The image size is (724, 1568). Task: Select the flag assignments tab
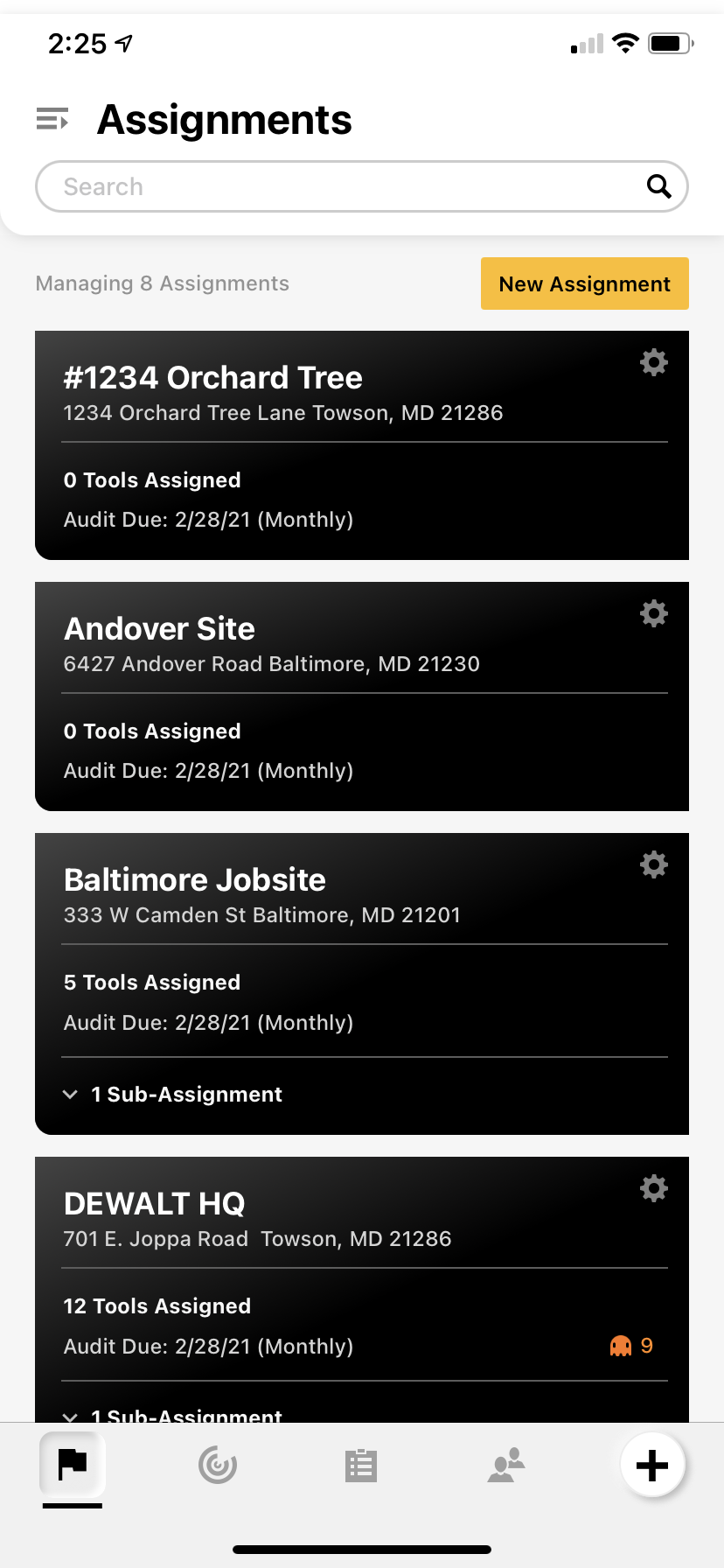coord(73,1464)
